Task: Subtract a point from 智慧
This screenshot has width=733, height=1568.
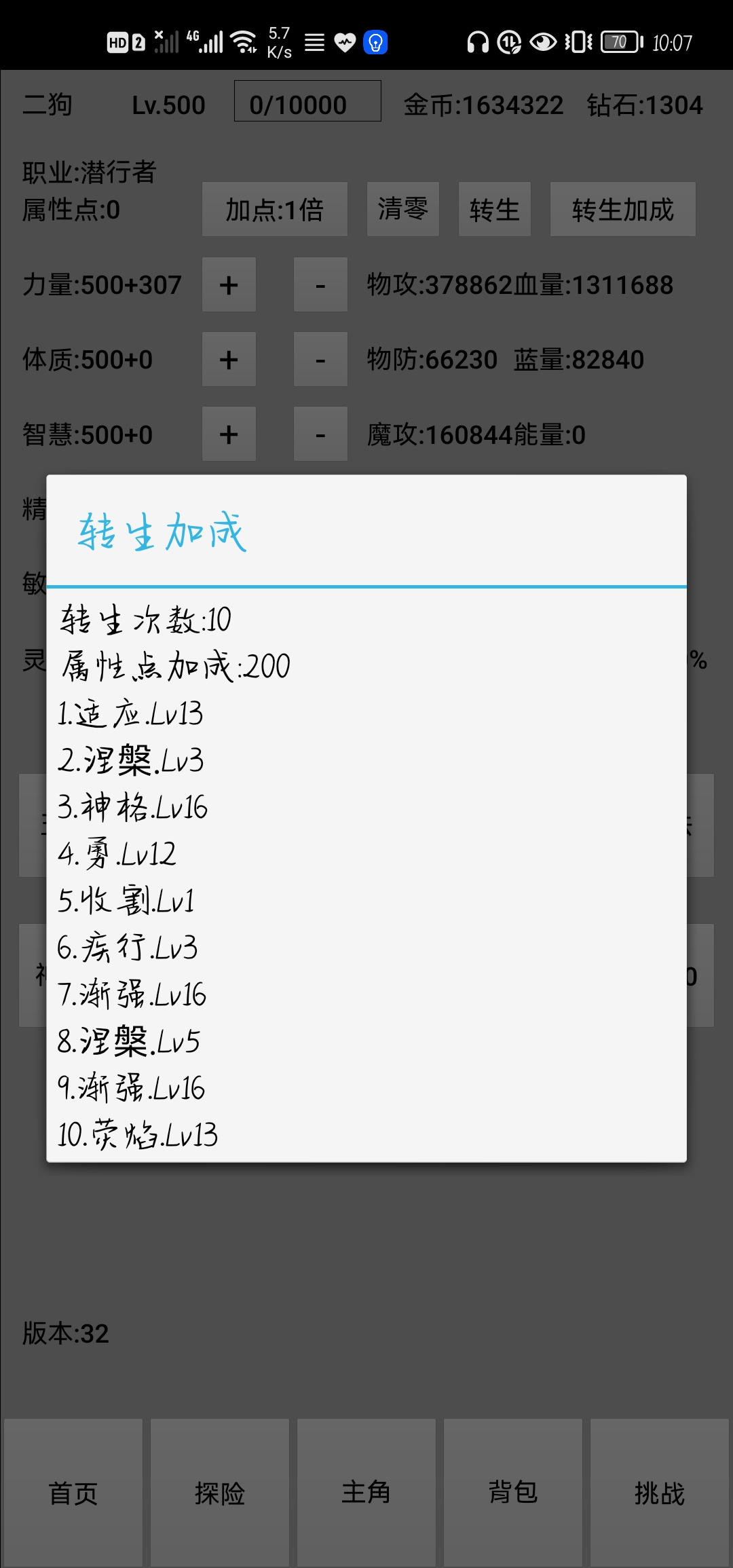Action: pyautogui.click(x=320, y=434)
